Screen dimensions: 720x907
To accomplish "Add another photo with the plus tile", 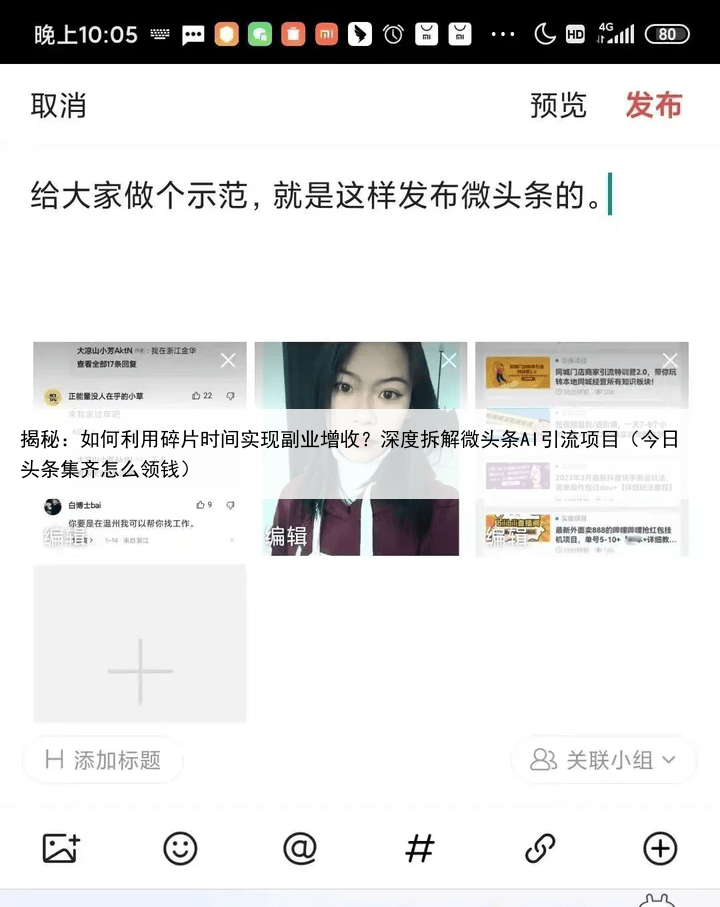I will click(140, 644).
